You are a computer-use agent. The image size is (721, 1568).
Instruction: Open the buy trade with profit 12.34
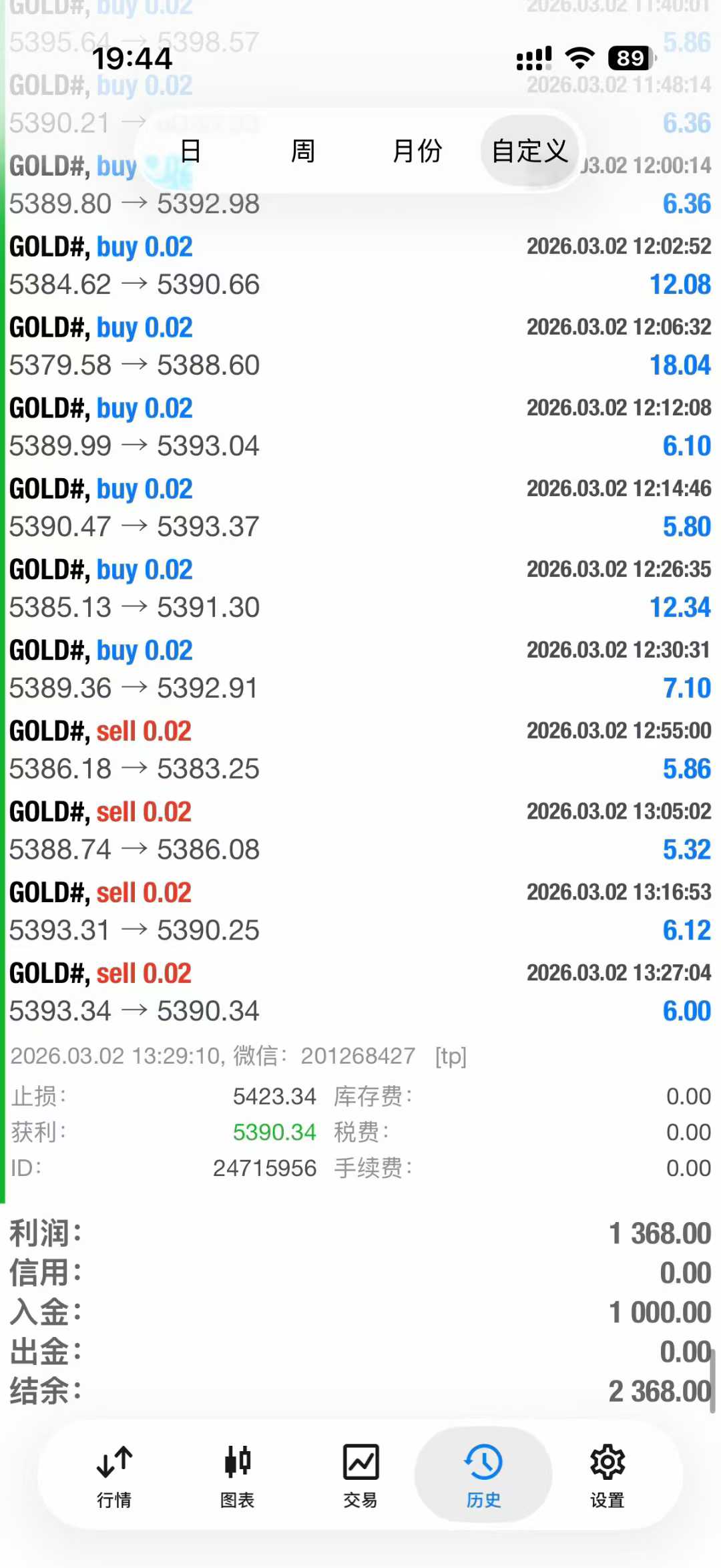(x=360, y=589)
